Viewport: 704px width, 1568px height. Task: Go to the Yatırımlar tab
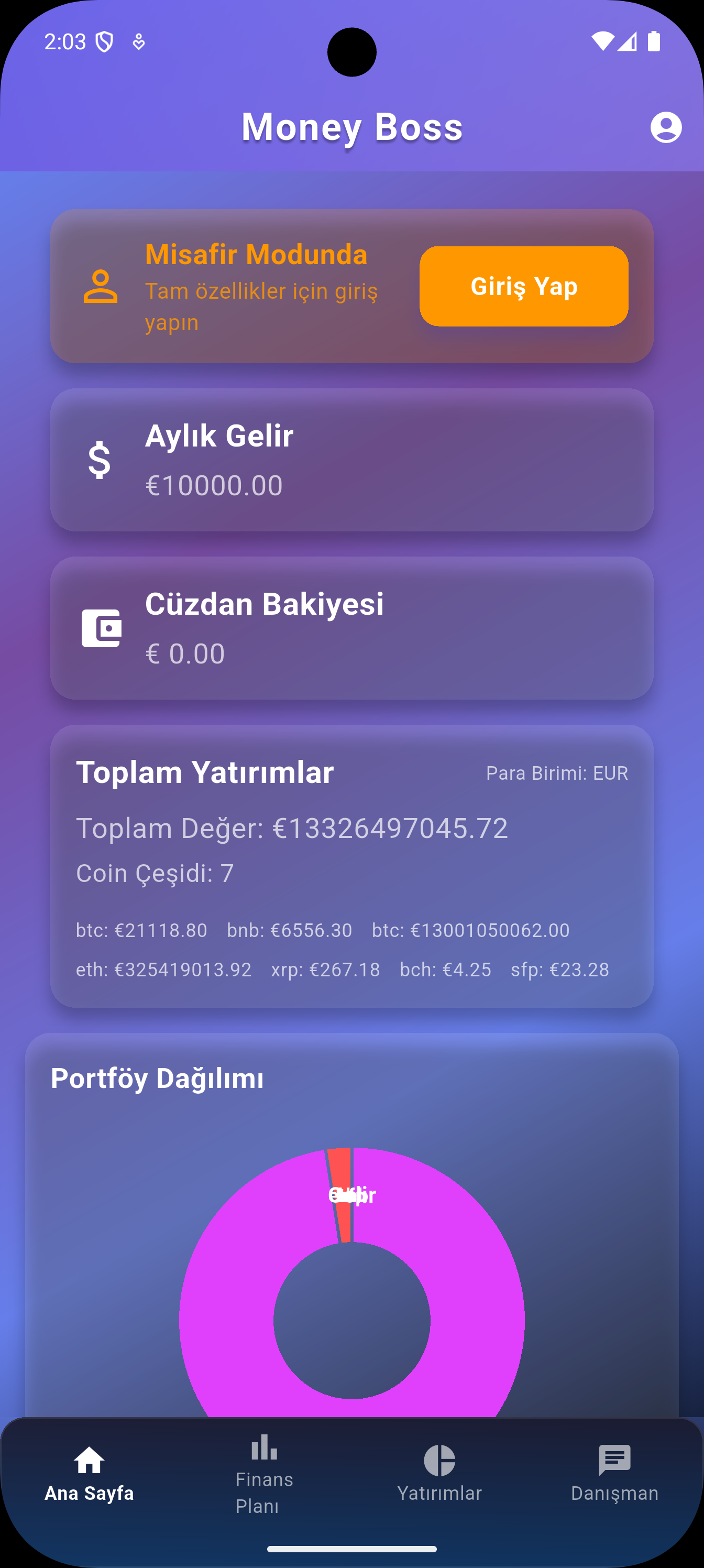[439, 1474]
